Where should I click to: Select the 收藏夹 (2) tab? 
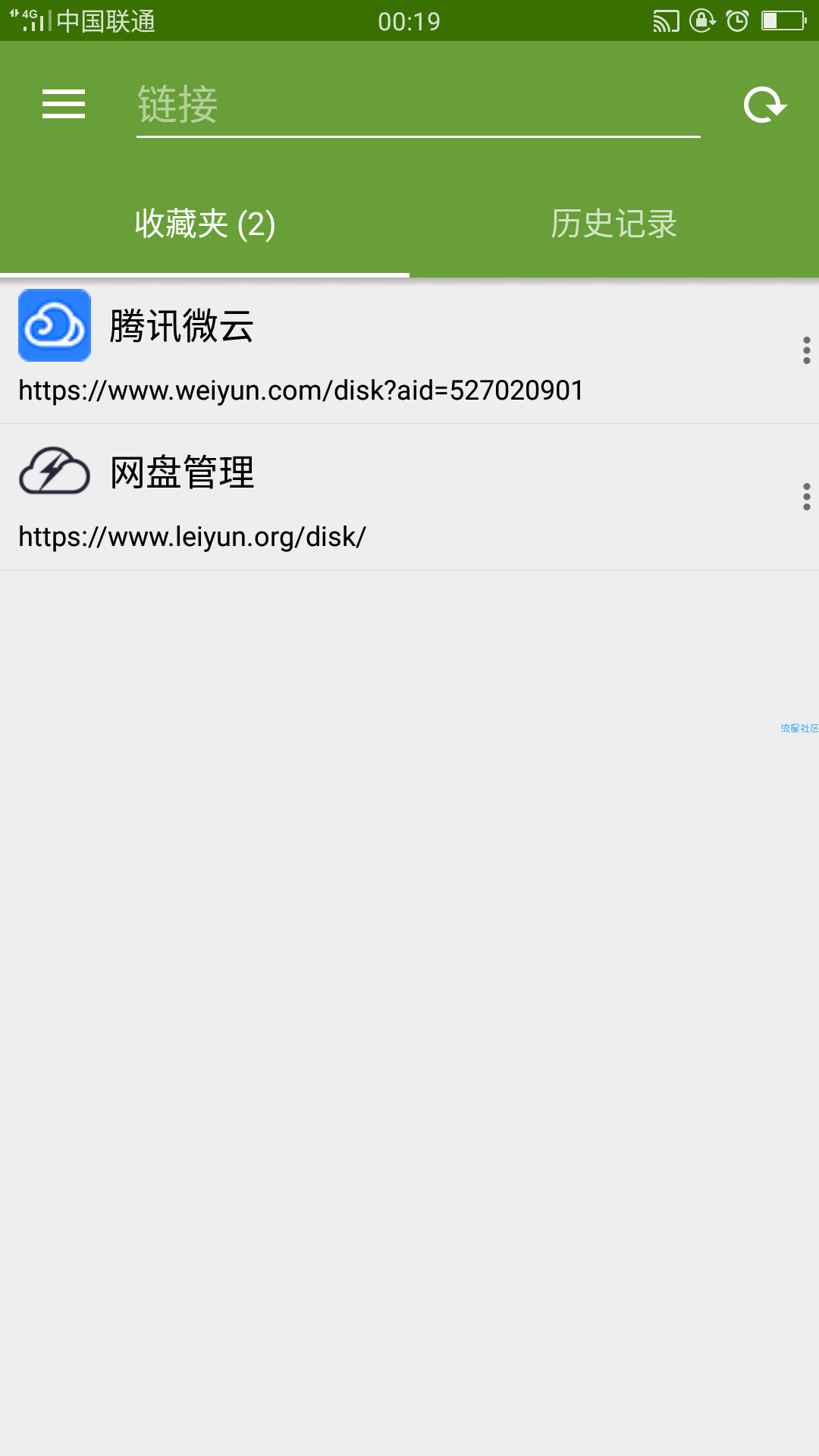pyautogui.click(x=205, y=224)
